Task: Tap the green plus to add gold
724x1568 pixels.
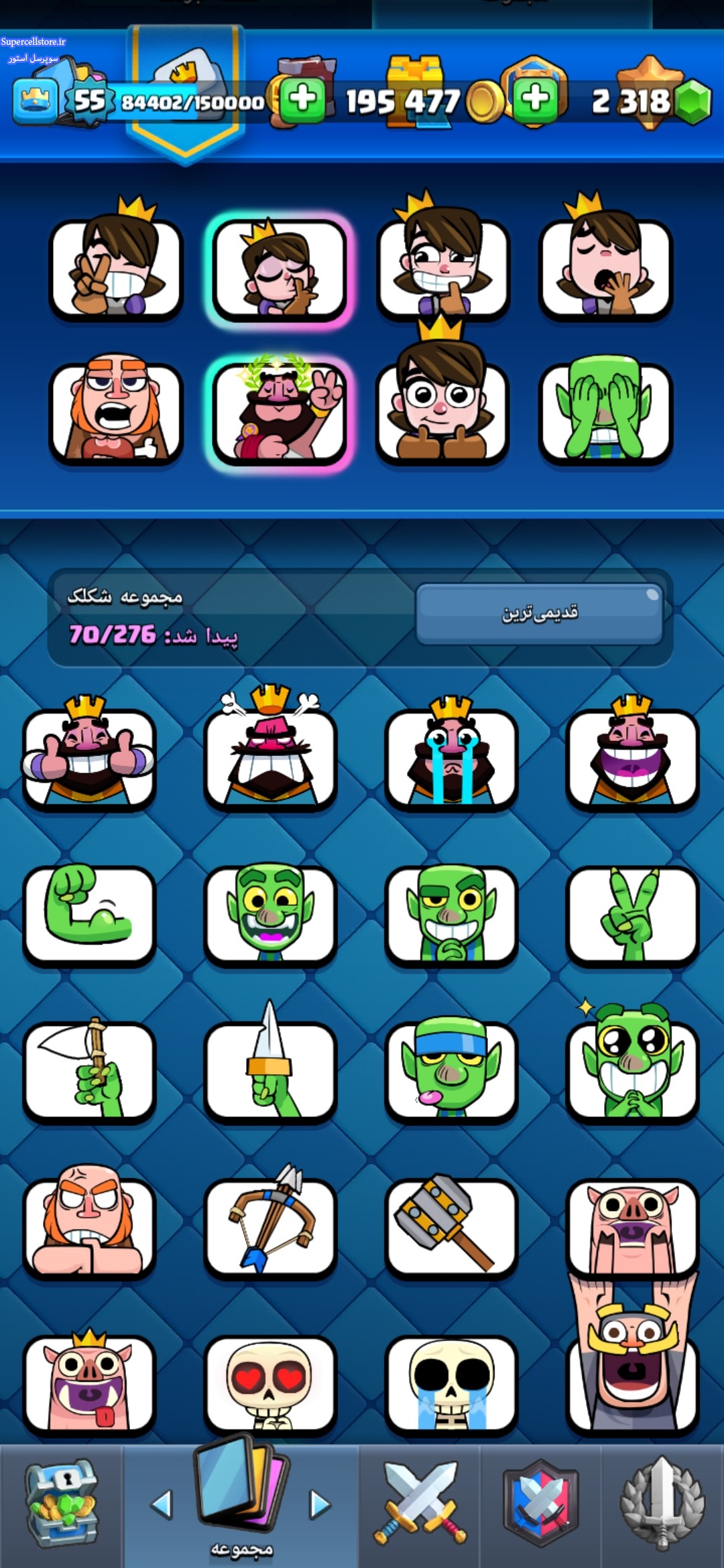Action: tap(302, 99)
